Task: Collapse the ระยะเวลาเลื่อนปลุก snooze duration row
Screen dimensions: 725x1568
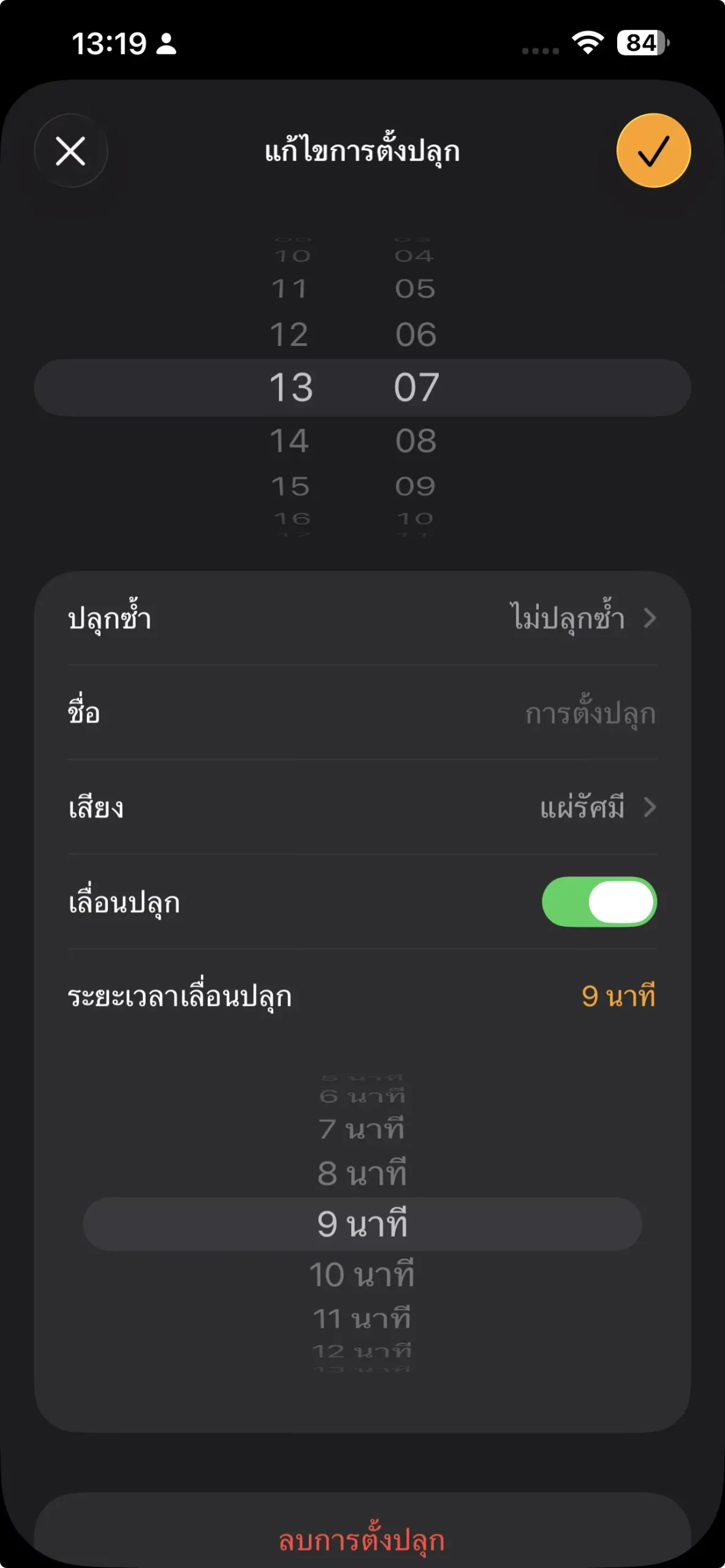Action: click(x=362, y=996)
